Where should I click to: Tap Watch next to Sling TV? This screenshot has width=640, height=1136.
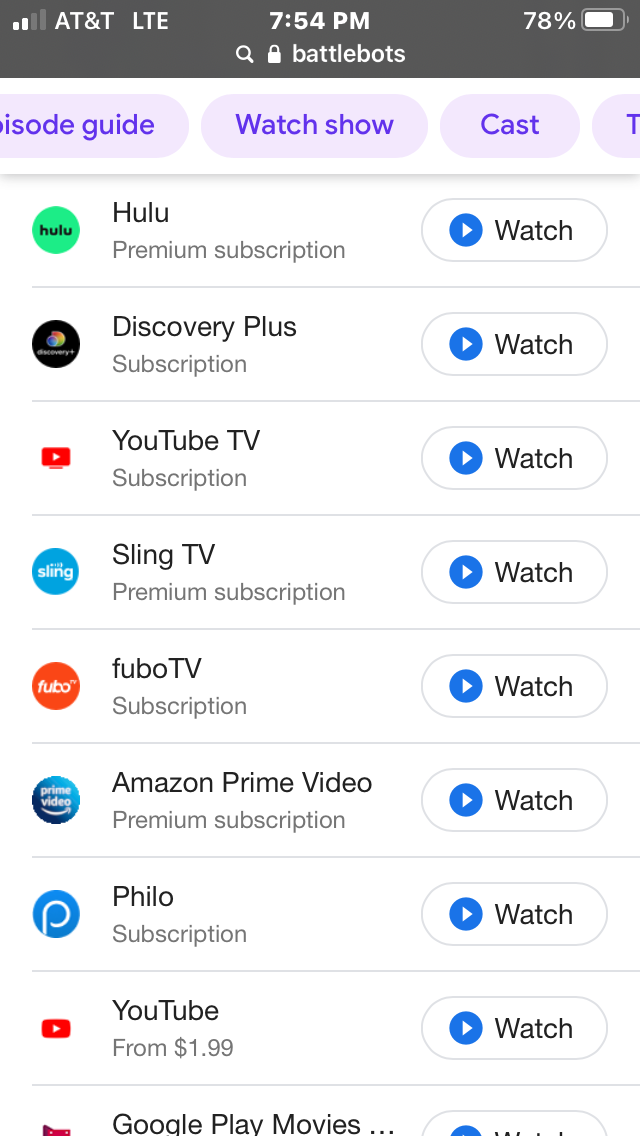click(x=514, y=572)
